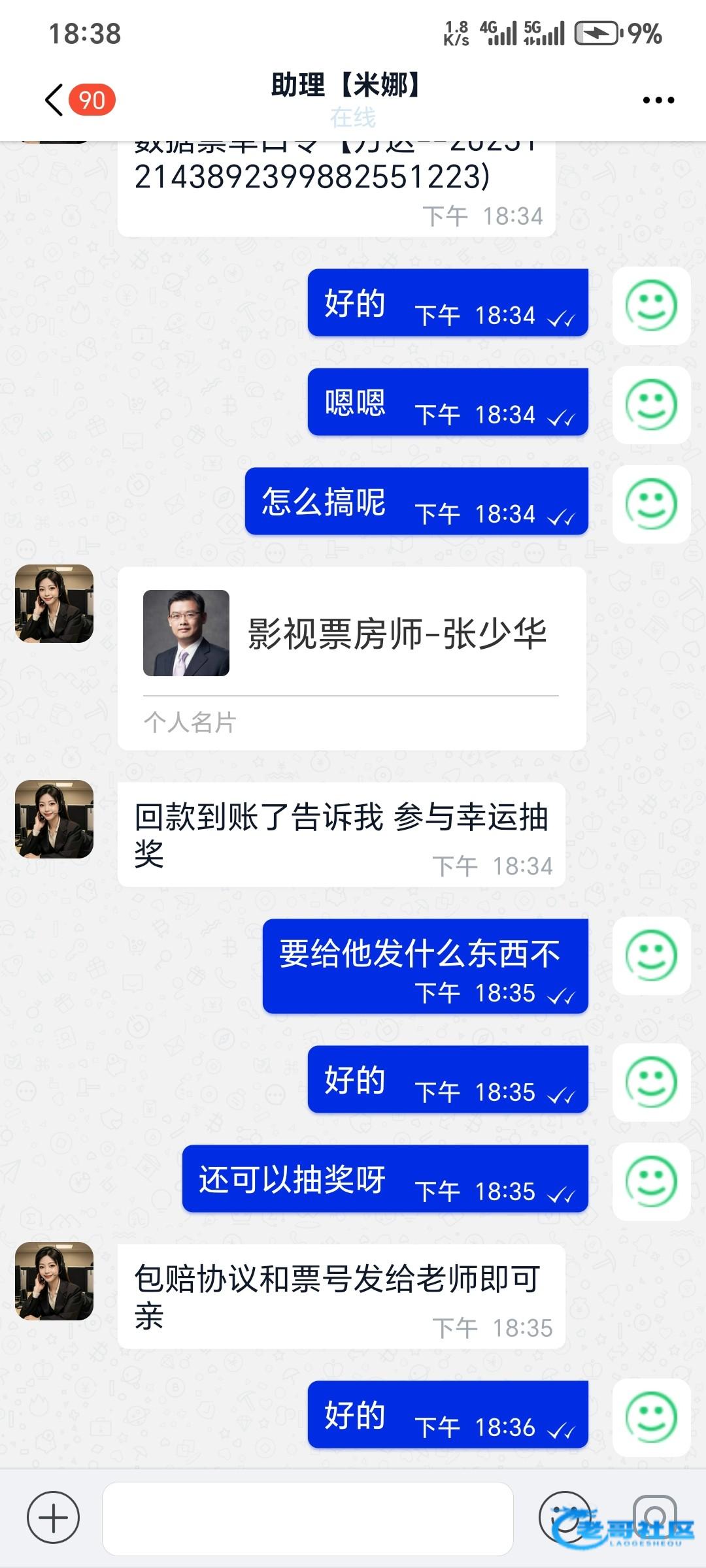706x1568 pixels.
Task: Focus the message text input field
Action: tap(307, 1518)
